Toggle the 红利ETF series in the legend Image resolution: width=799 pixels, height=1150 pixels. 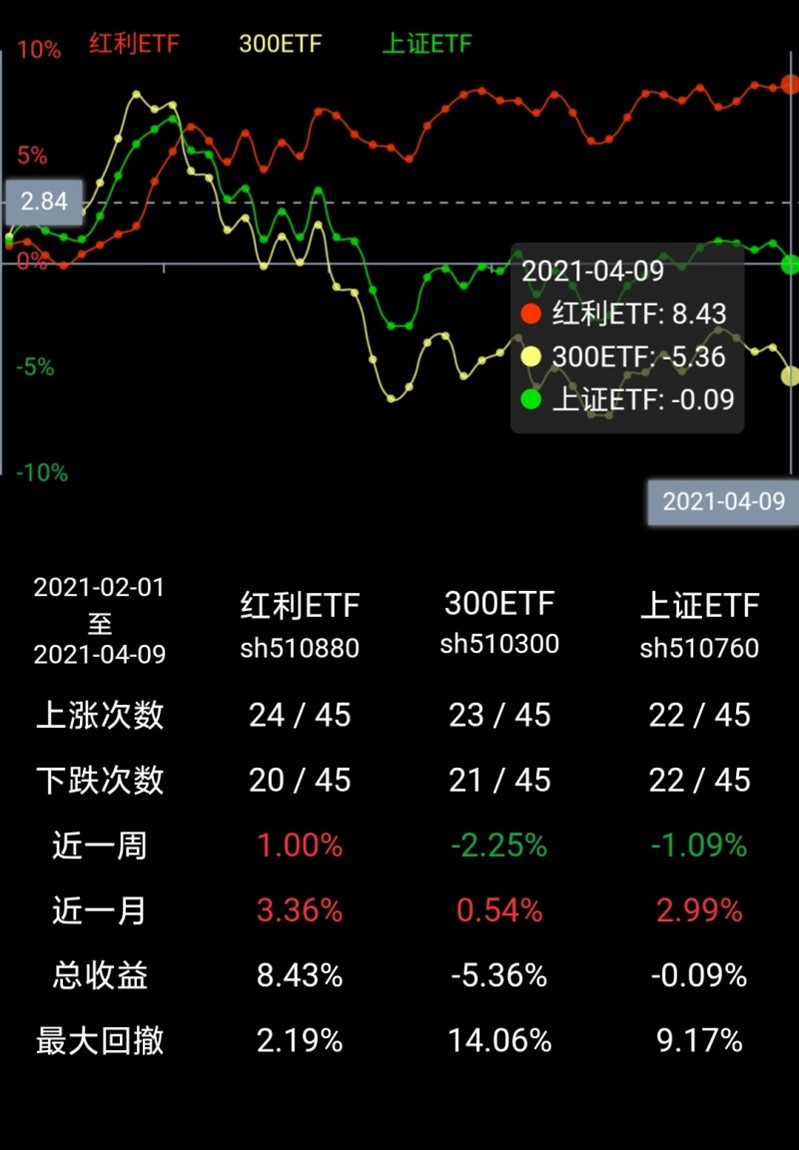pyautogui.click(x=134, y=45)
